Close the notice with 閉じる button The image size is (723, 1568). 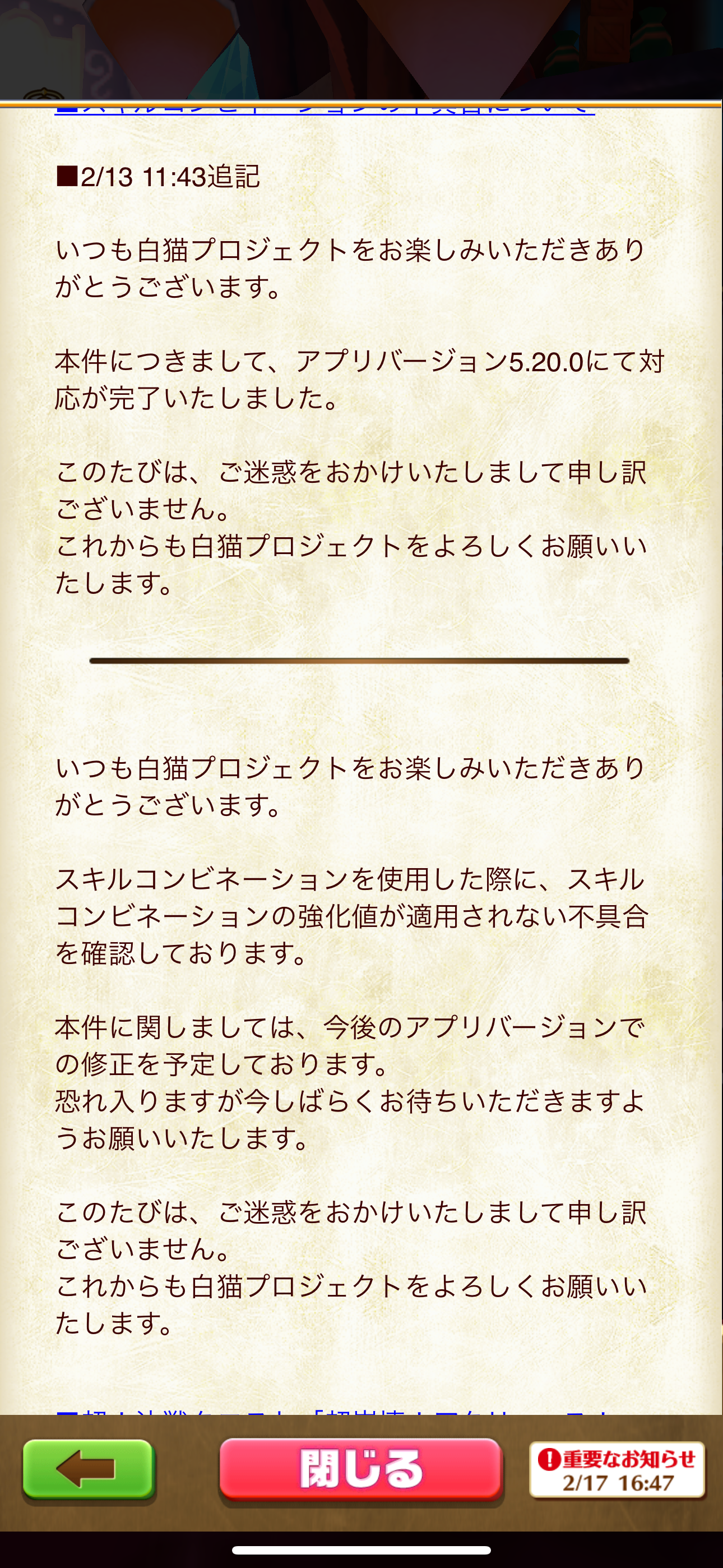(x=361, y=1469)
